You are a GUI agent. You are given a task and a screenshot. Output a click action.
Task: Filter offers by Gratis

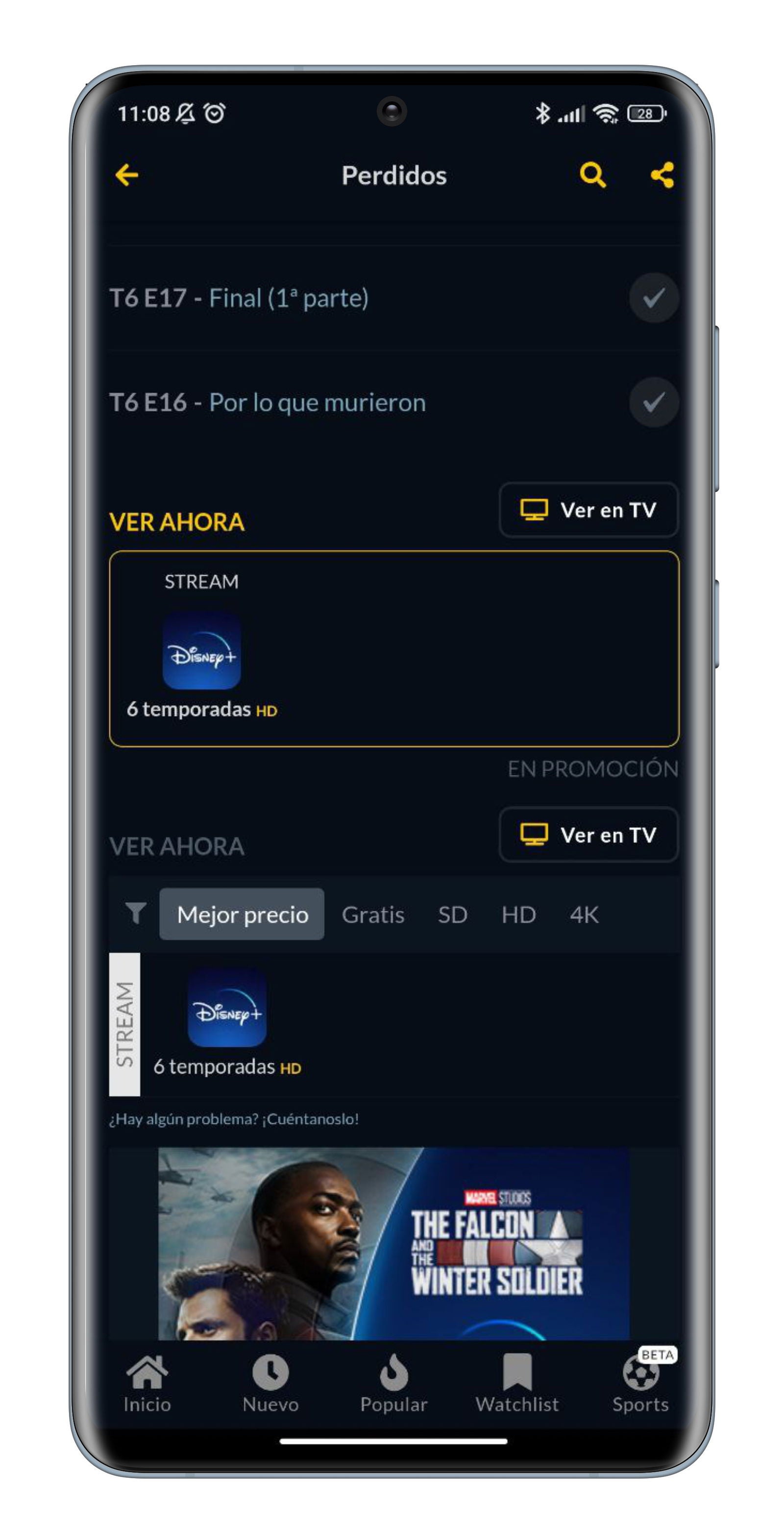(x=373, y=914)
